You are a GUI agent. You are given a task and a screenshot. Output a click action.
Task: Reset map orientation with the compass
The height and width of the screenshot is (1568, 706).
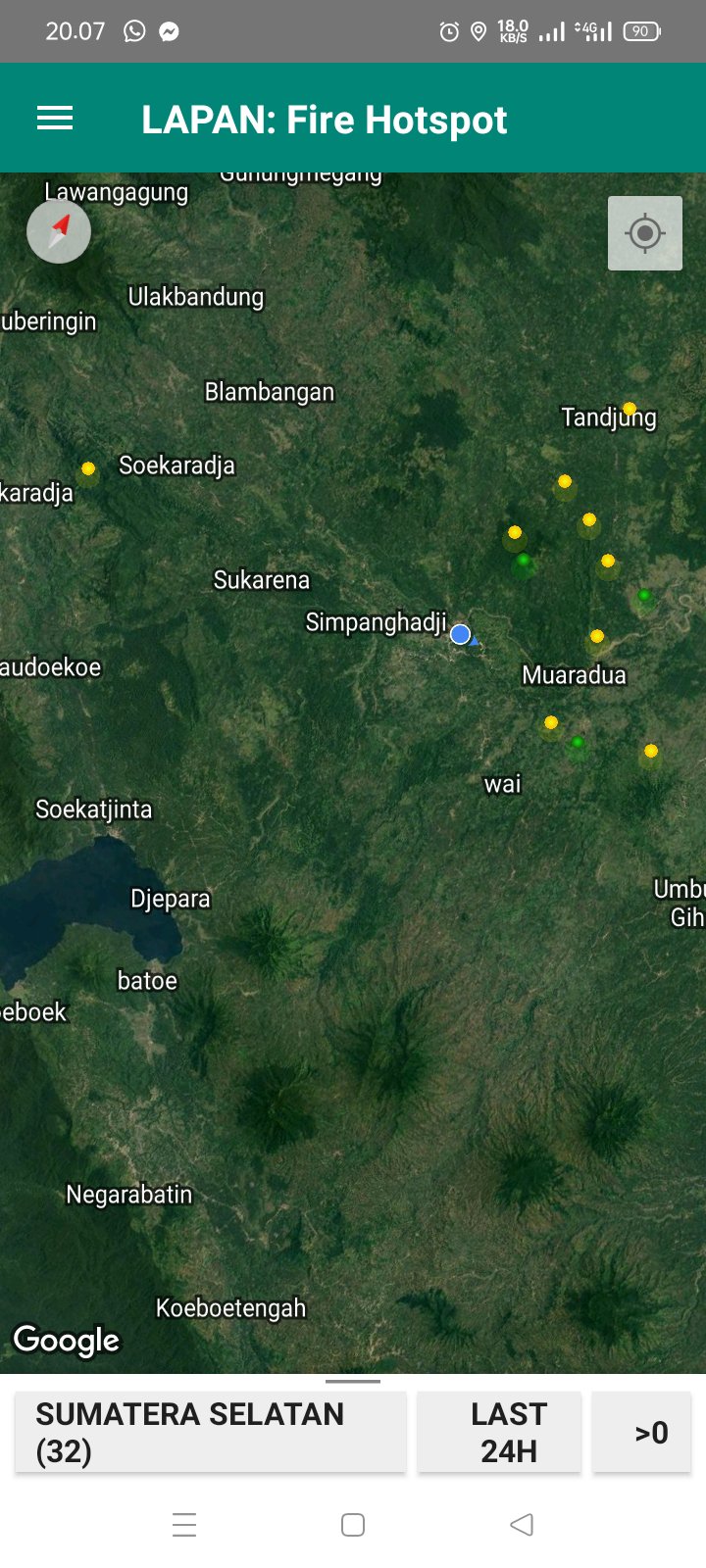[59, 231]
